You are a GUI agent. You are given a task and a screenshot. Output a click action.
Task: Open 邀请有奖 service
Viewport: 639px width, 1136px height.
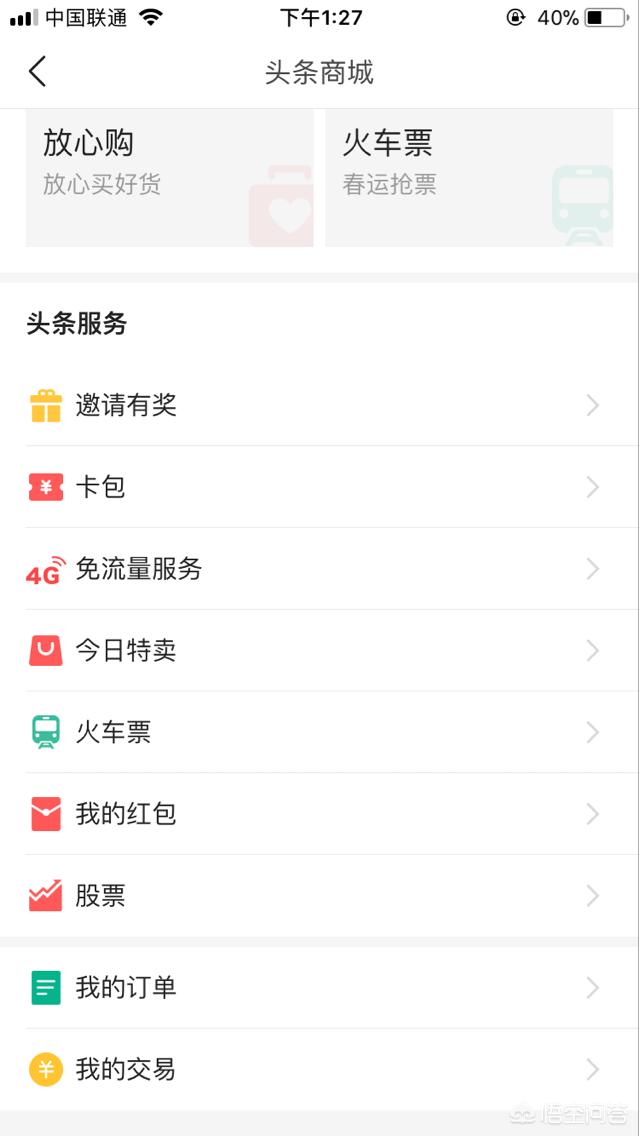319,405
